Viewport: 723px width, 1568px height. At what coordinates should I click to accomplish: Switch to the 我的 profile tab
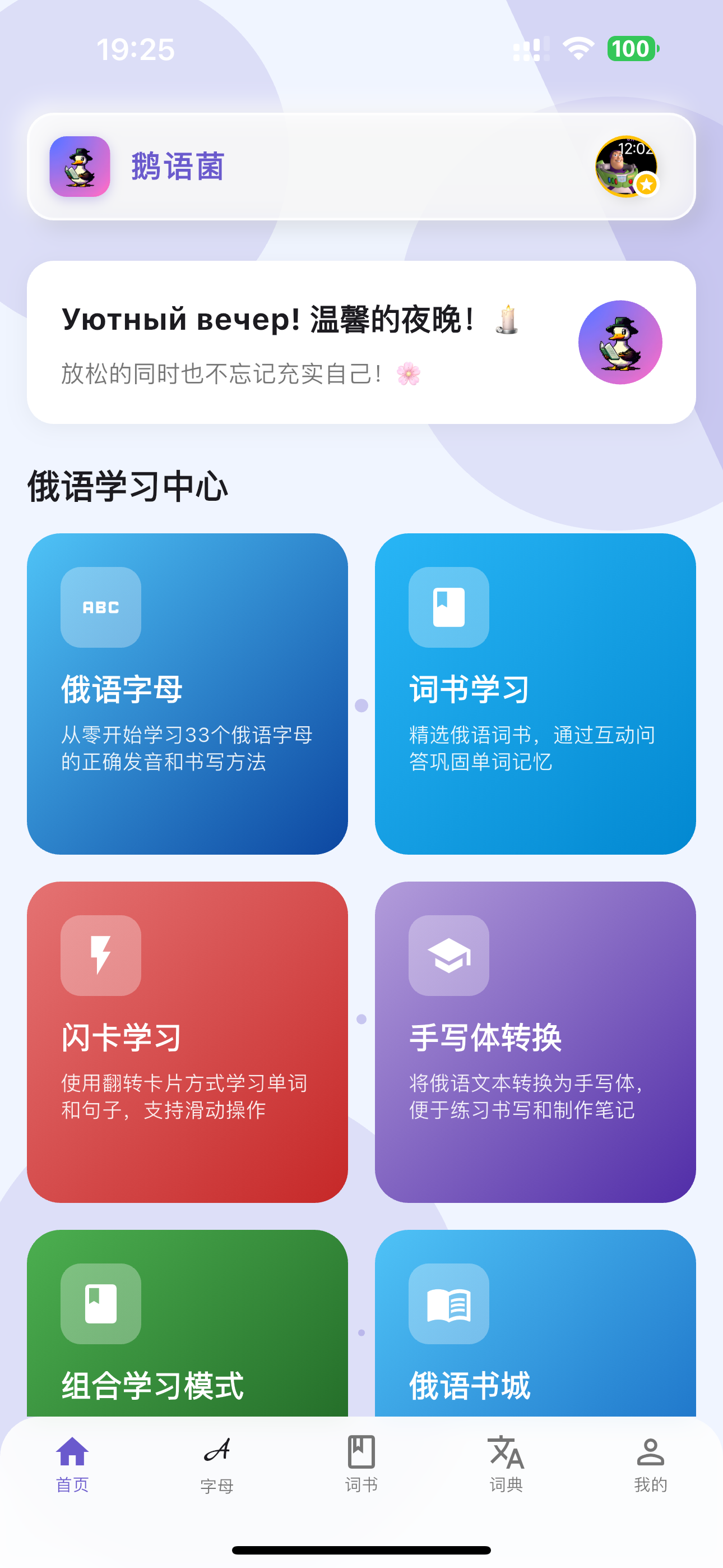point(650,1464)
